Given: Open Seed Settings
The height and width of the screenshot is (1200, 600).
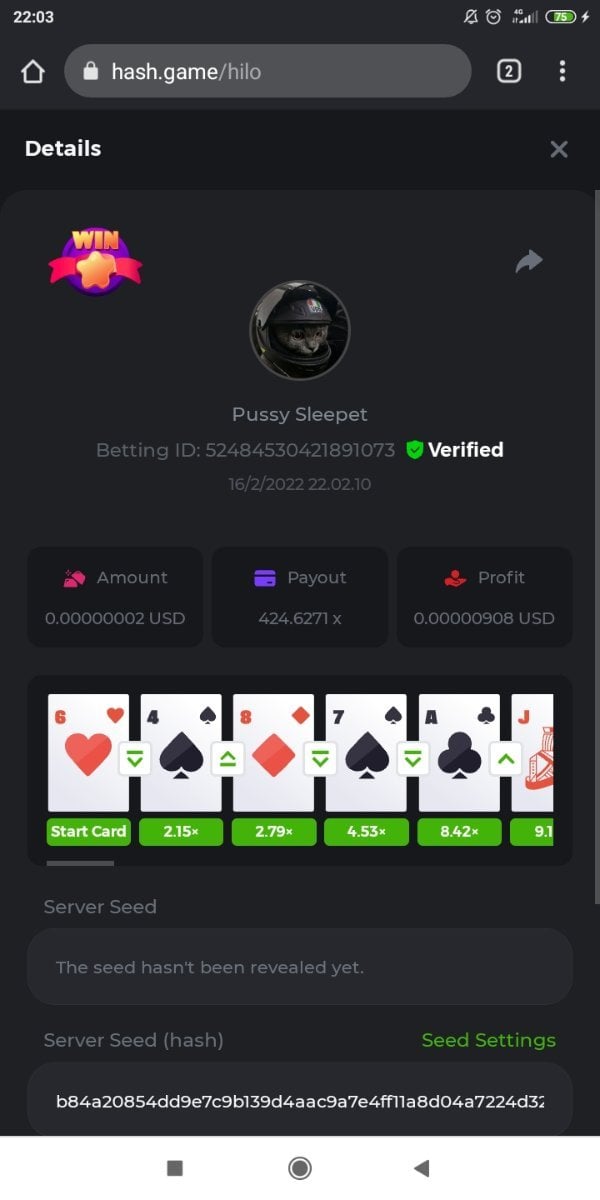Looking at the screenshot, I should point(488,1040).
